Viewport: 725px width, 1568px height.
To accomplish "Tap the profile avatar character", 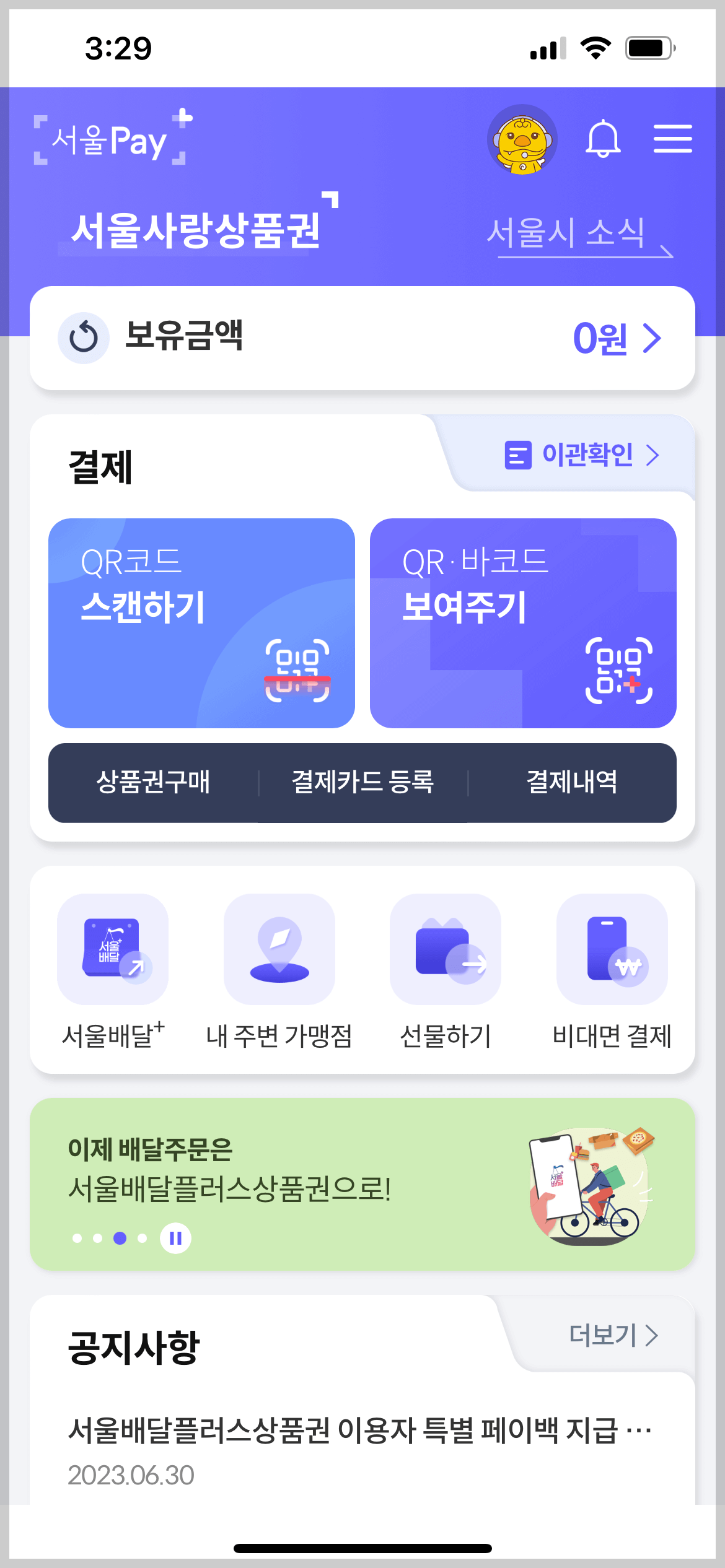I will coord(522,139).
